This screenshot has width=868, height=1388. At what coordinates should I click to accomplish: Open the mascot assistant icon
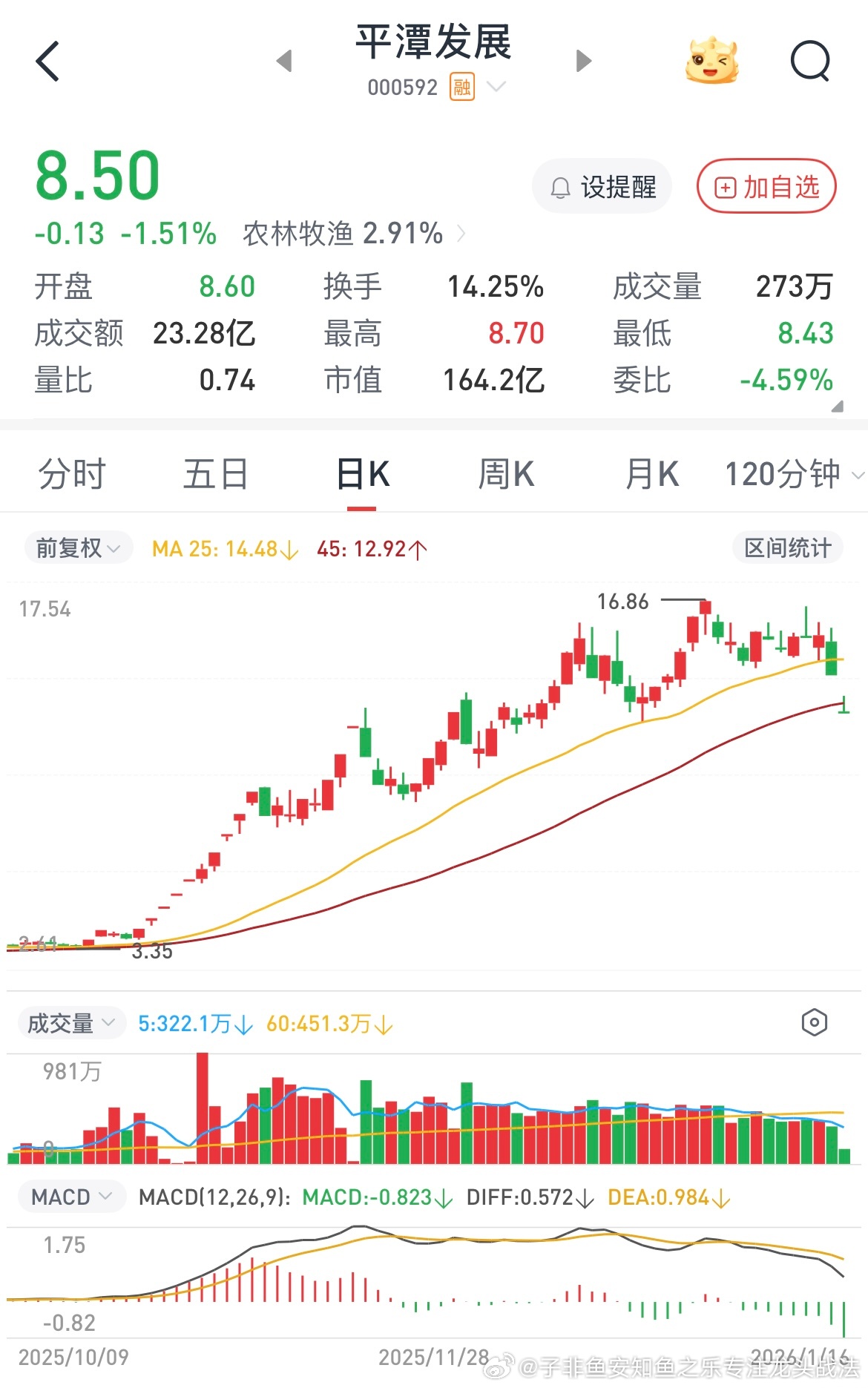click(x=712, y=59)
